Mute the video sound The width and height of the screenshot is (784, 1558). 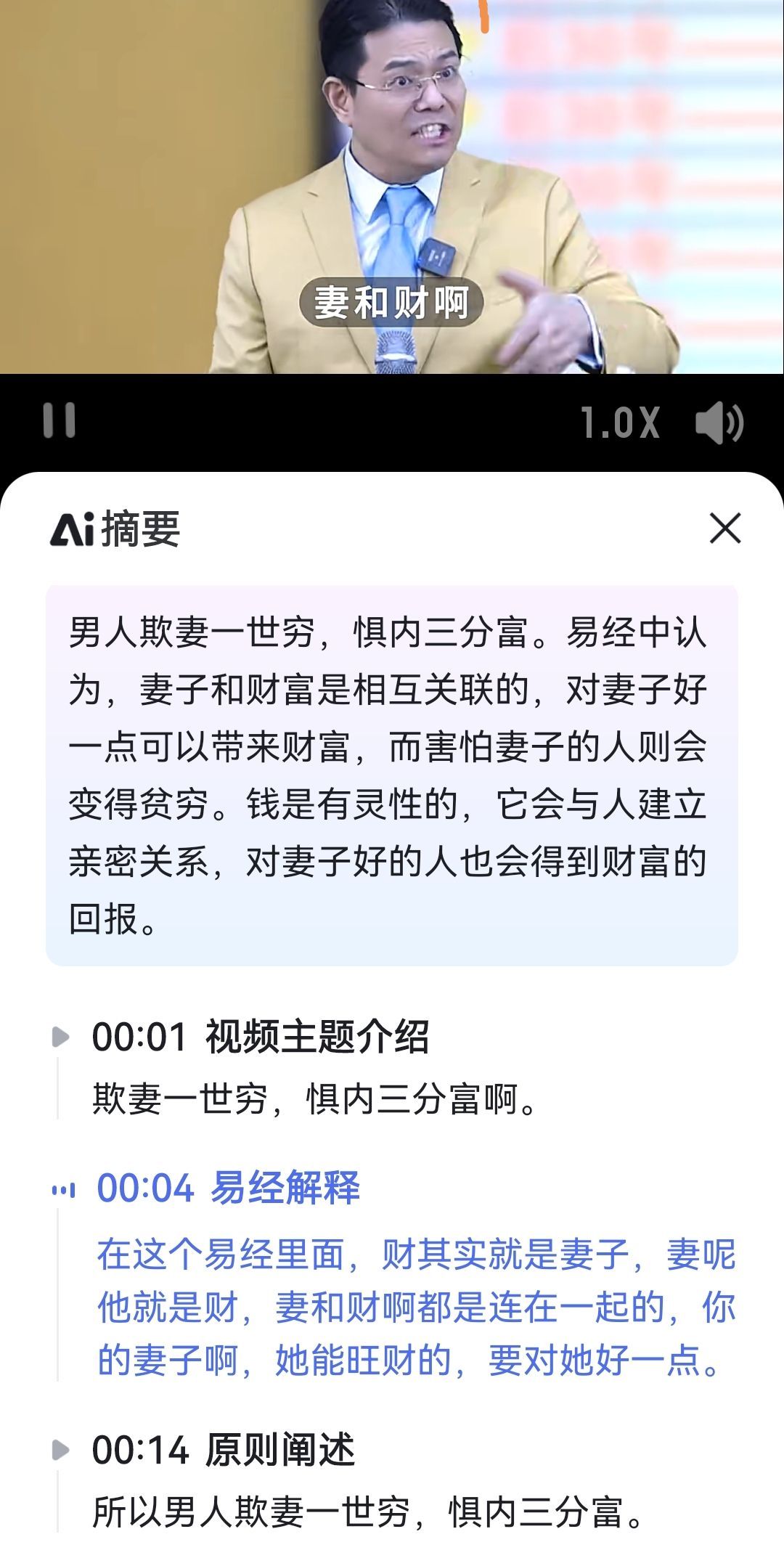pyautogui.click(x=719, y=423)
